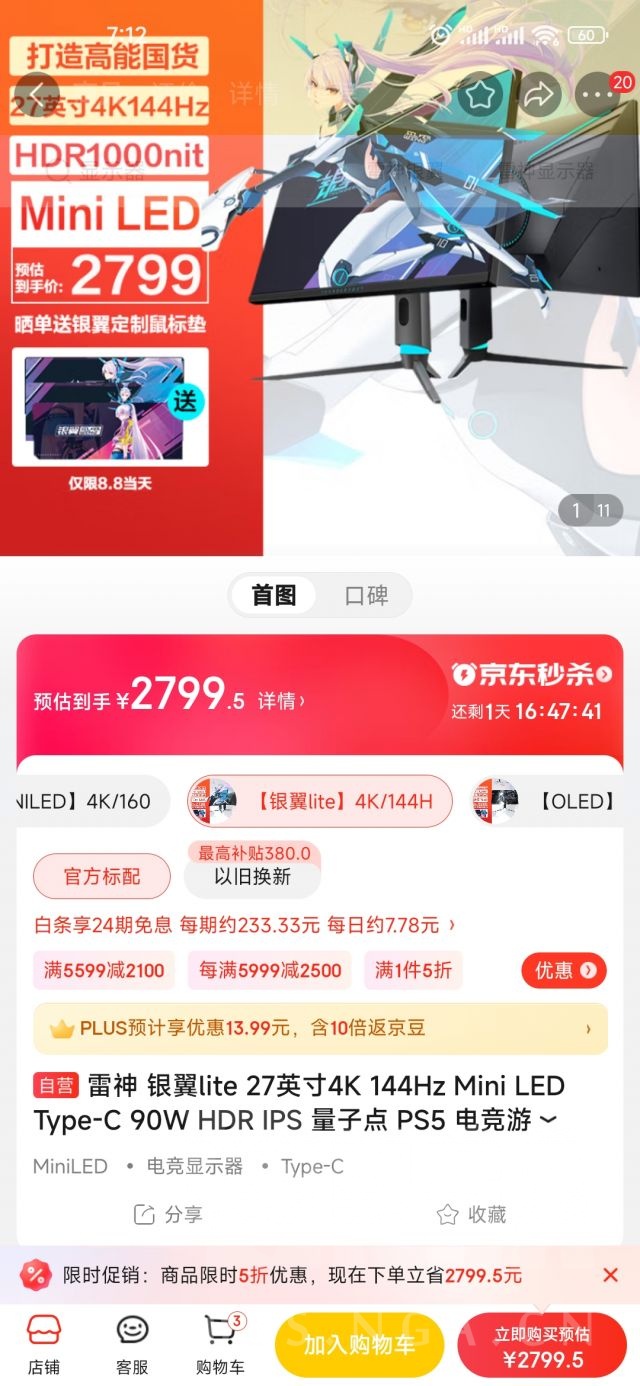640x1386 pixels.
Task: Open the three-dot overflow menu
Action: pyautogui.click(x=598, y=95)
